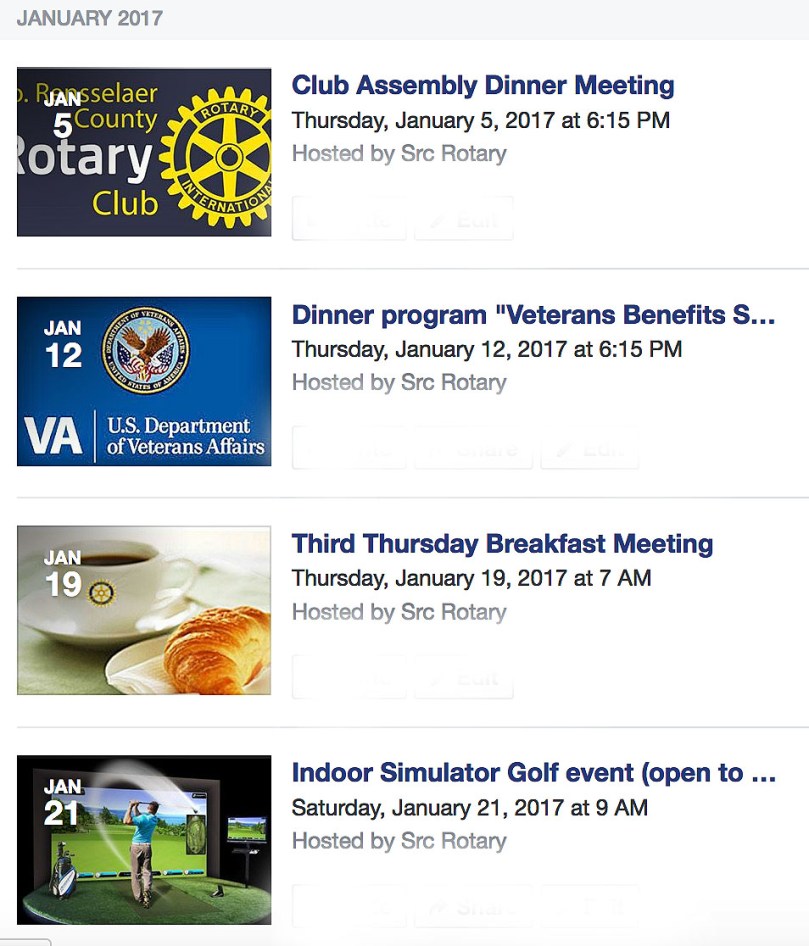Open the Third Thursday Breakfast Meeting event

click(502, 544)
